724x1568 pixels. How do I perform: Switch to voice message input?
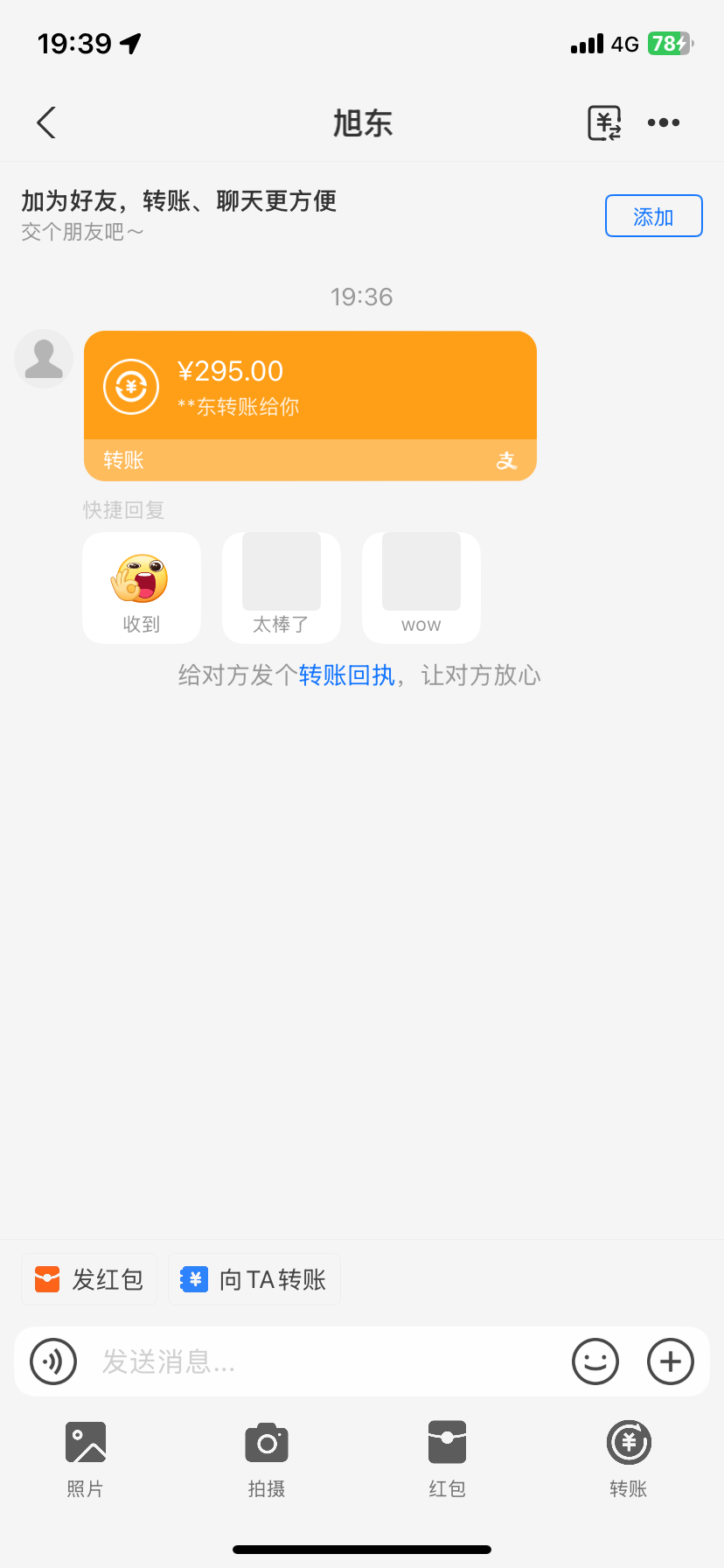click(53, 1361)
